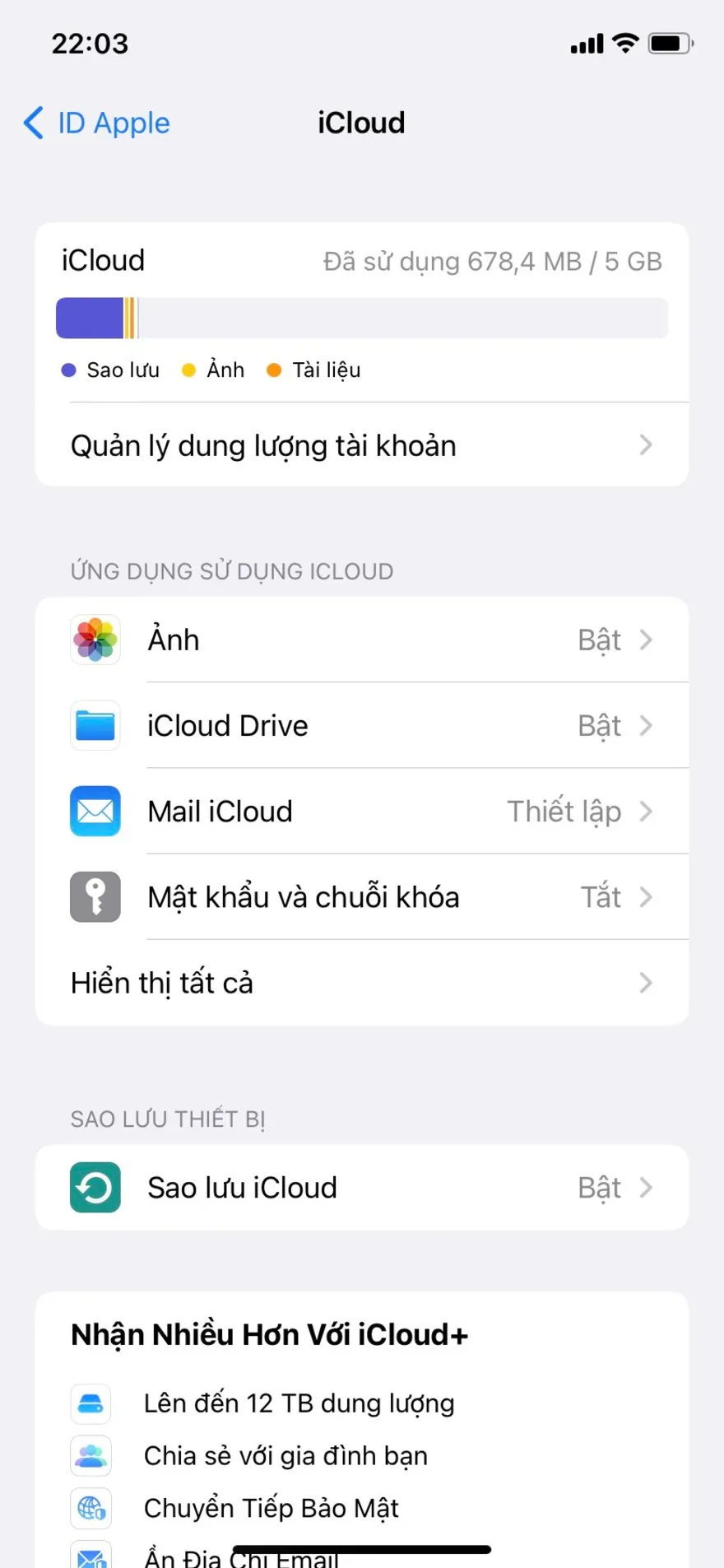Image resolution: width=724 pixels, height=1568 pixels.
Task: Click the globe icon for Chuyển Tiếp Bảo Mật
Action: tap(90, 1508)
